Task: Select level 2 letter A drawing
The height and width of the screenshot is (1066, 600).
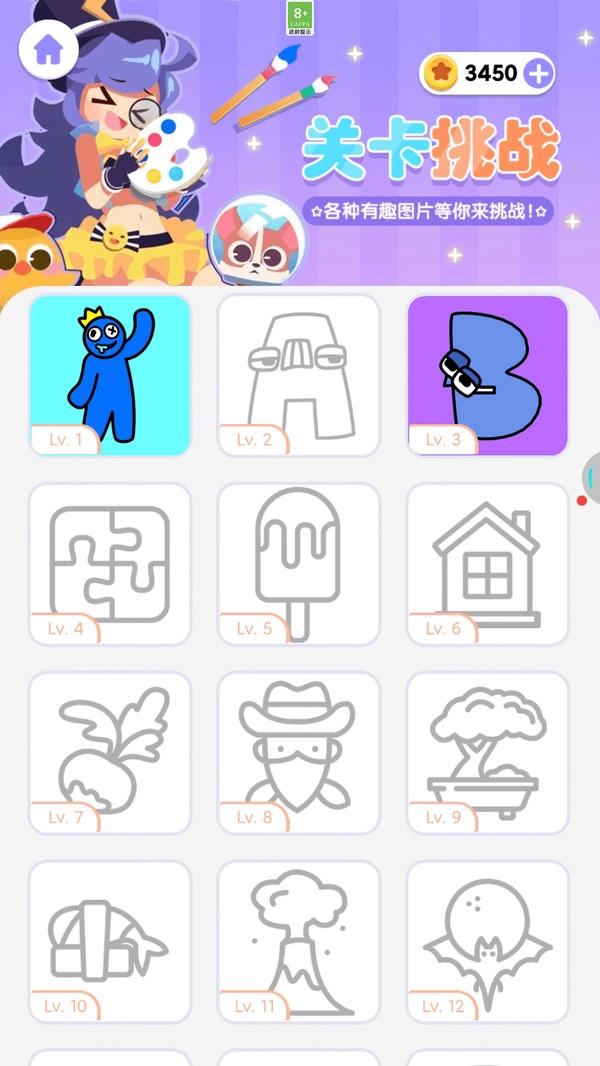Action: [299, 375]
